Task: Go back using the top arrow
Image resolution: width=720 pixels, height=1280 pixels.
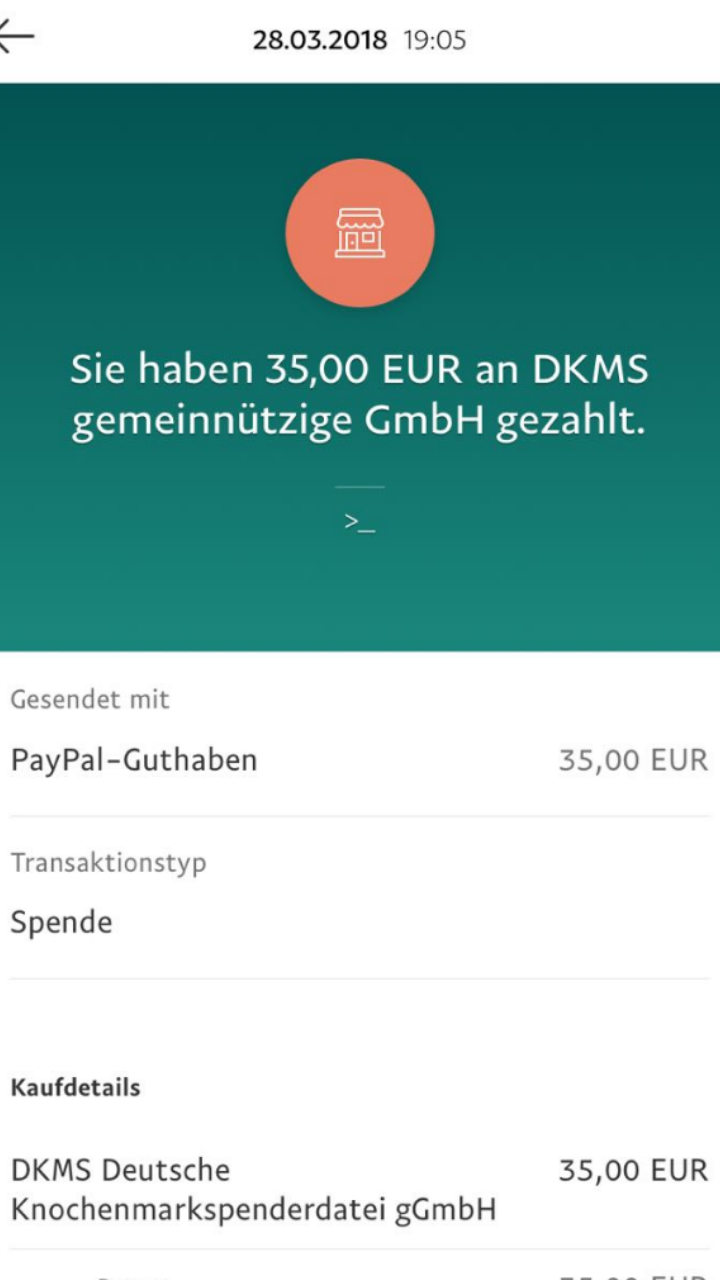Action: pos(16,37)
